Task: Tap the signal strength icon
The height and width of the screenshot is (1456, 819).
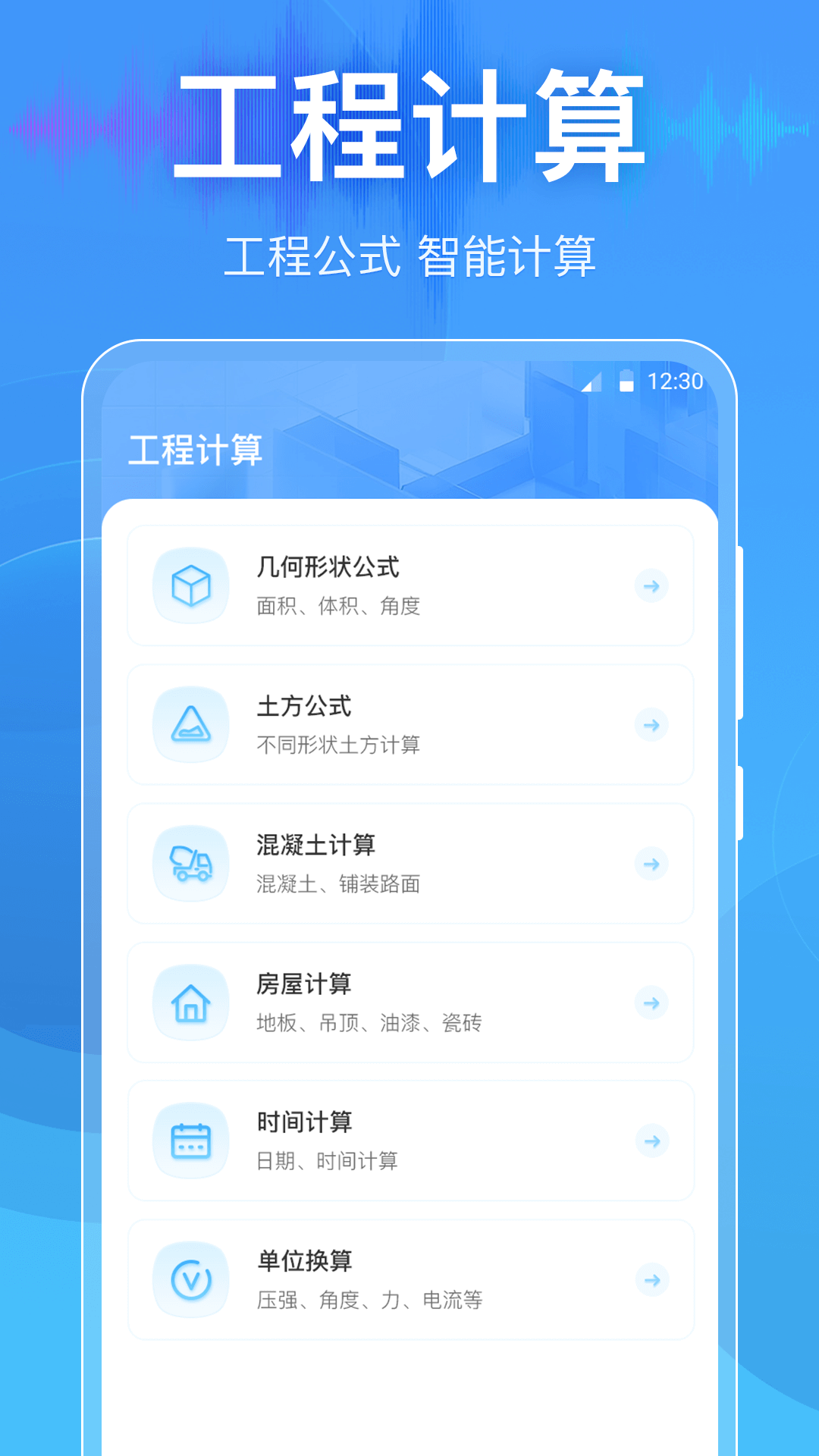Action: [590, 384]
